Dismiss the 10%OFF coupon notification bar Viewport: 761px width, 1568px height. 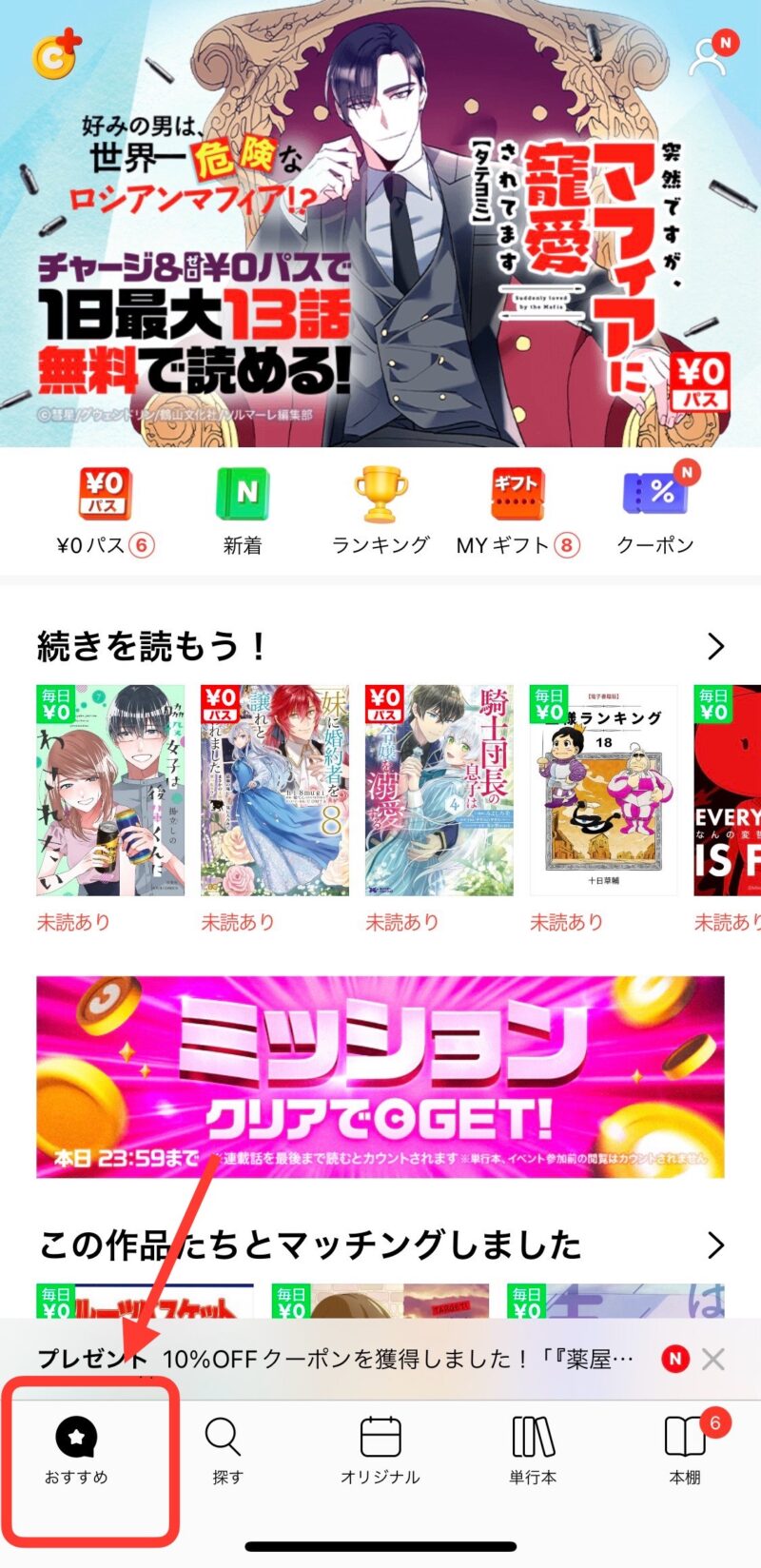pos(712,1359)
